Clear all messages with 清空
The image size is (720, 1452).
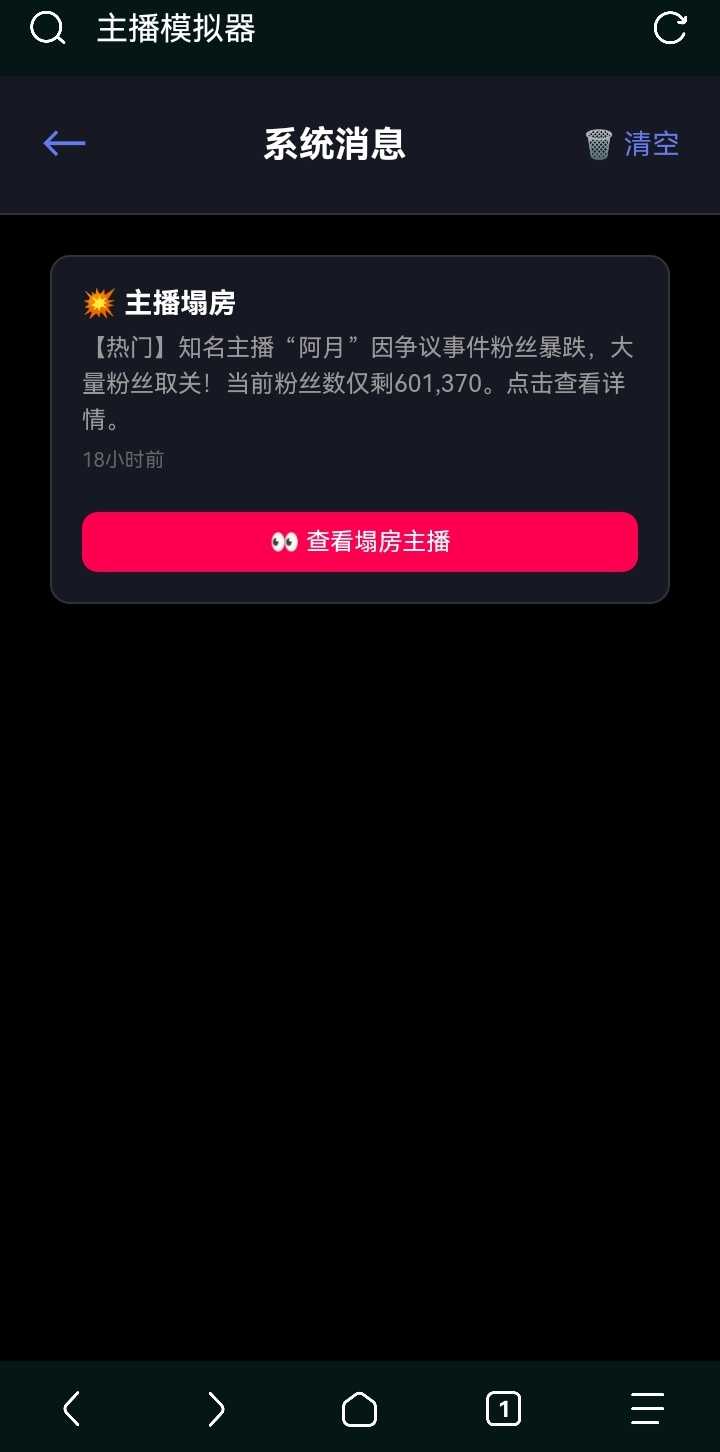tap(632, 144)
